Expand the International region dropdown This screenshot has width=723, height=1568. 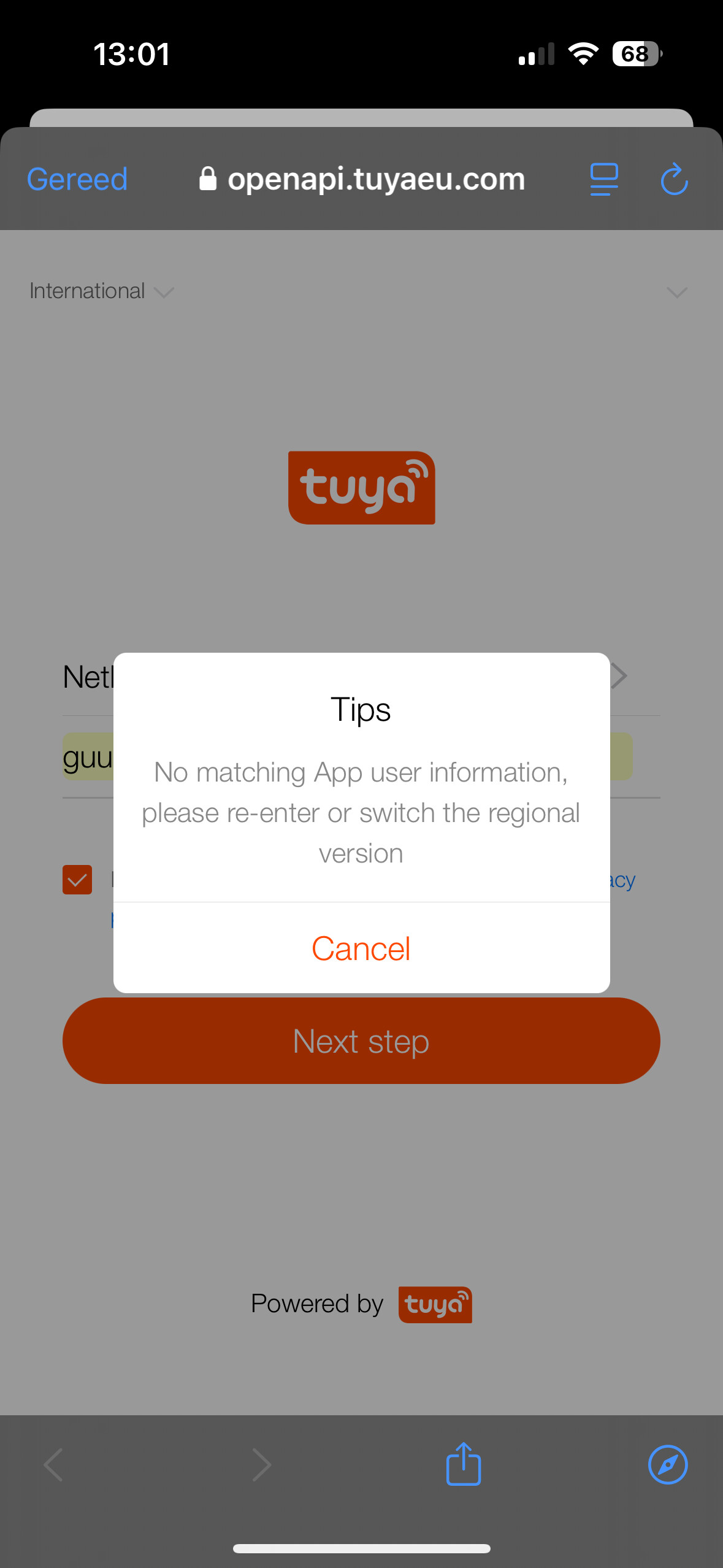pyautogui.click(x=102, y=291)
